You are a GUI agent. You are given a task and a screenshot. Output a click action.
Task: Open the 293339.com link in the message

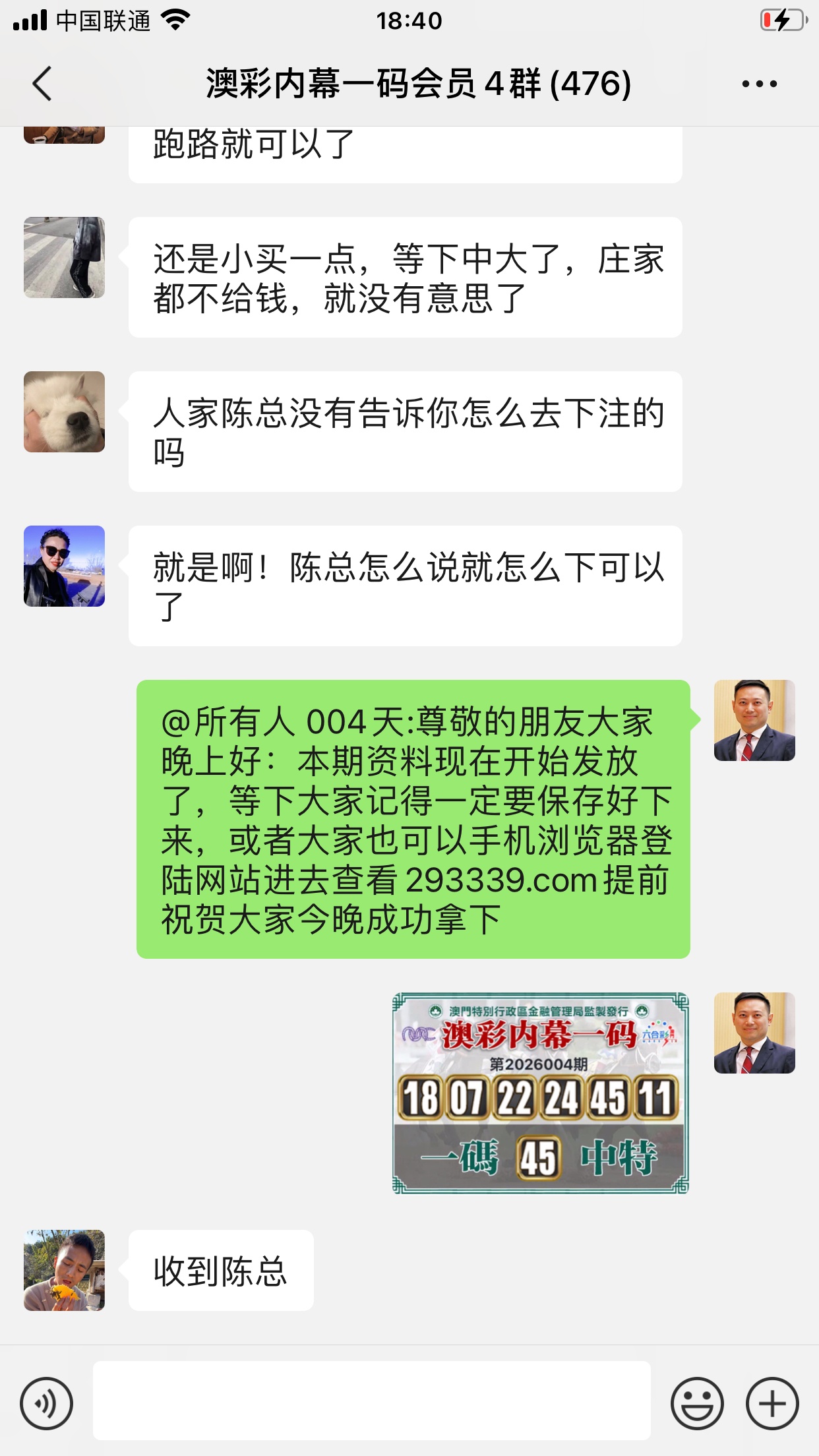point(501,880)
